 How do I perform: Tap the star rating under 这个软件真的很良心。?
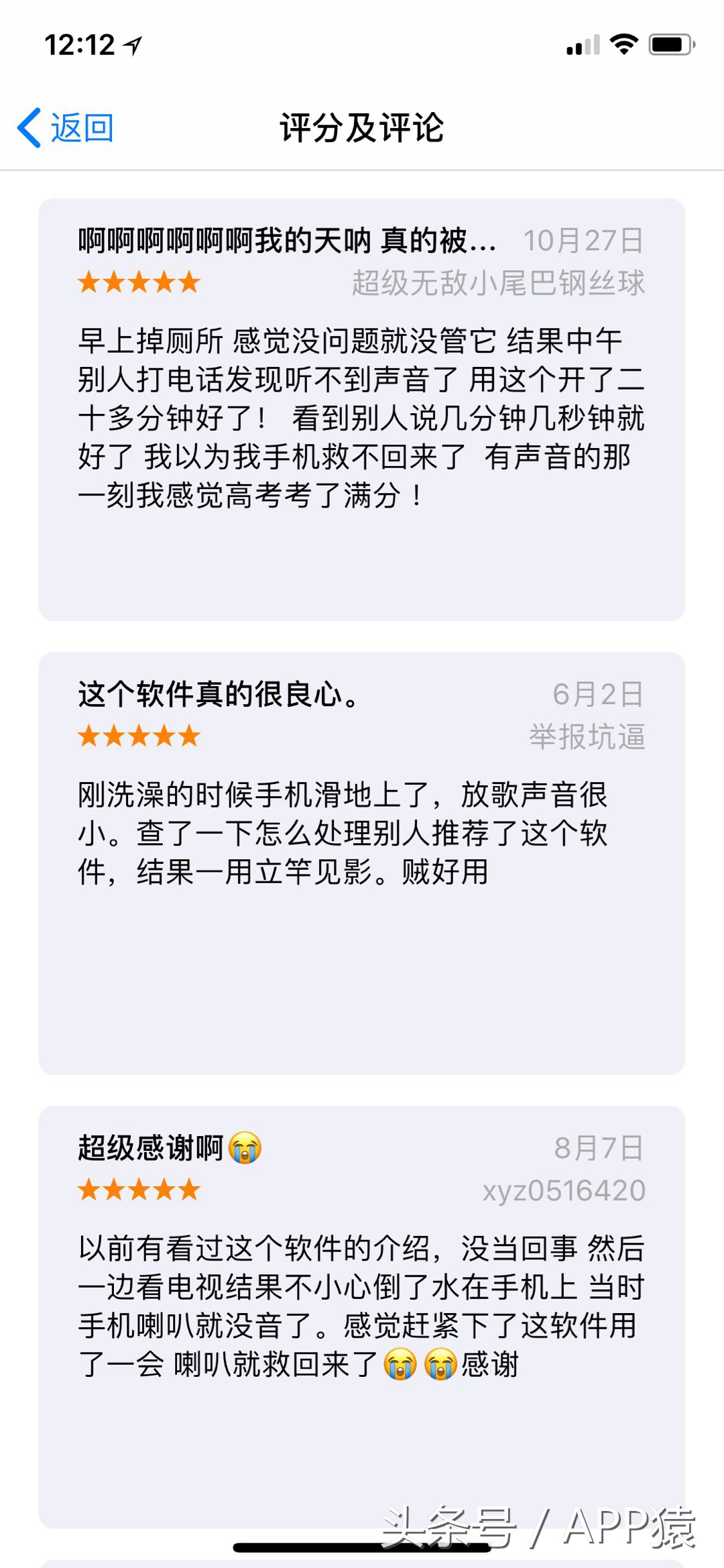point(137,737)
